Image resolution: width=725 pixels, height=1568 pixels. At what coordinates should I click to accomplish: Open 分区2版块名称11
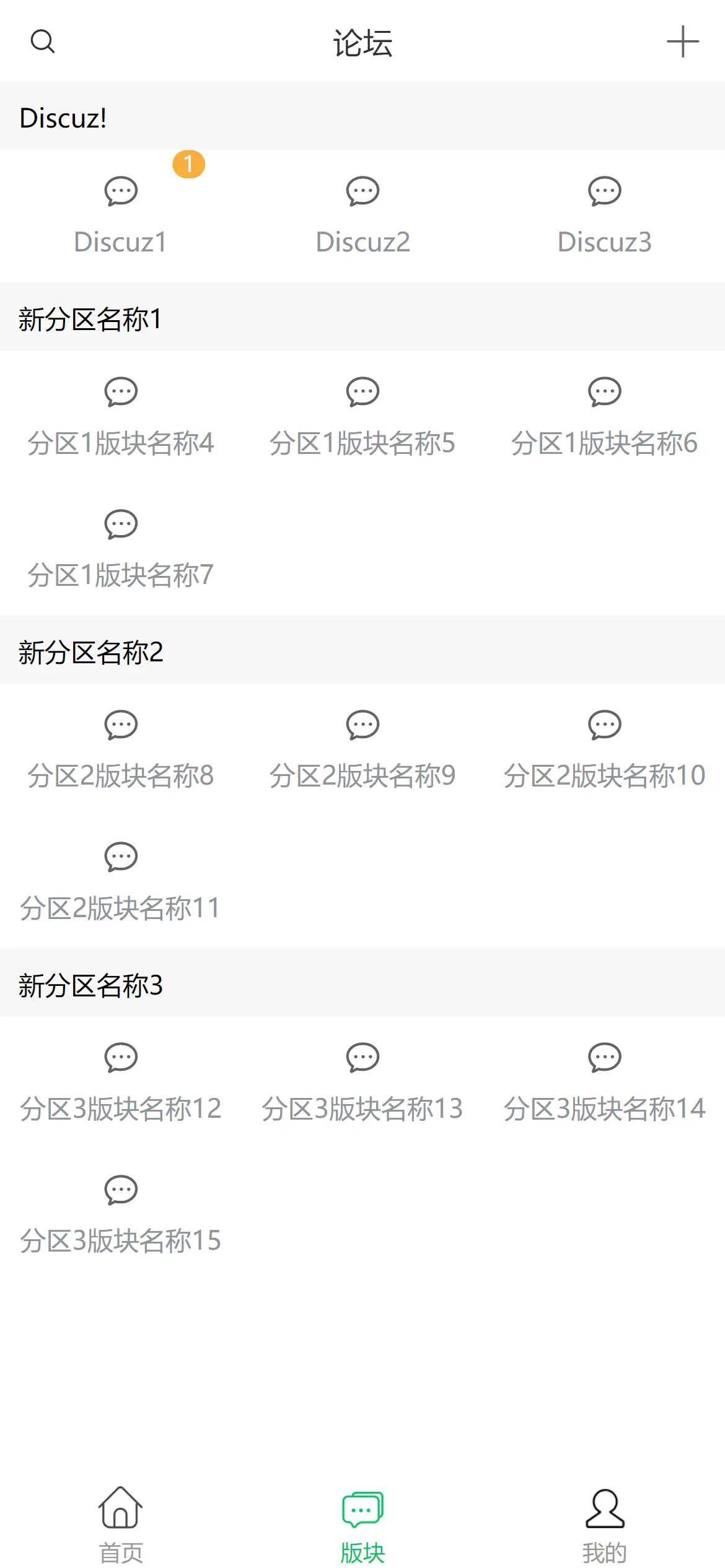[121, 882]
